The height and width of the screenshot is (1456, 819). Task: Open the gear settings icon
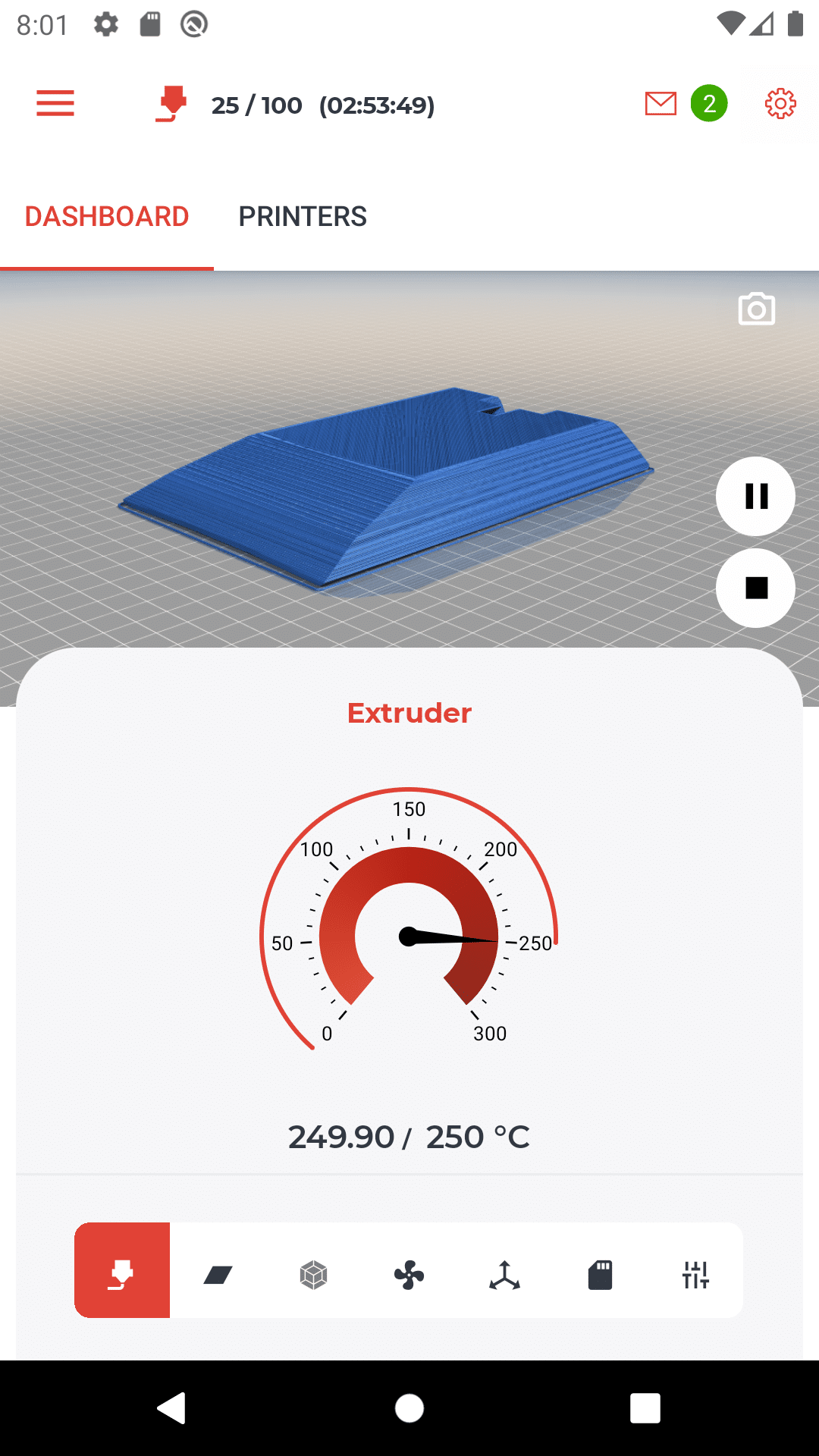pyautogui.click(x=780, y=104)
